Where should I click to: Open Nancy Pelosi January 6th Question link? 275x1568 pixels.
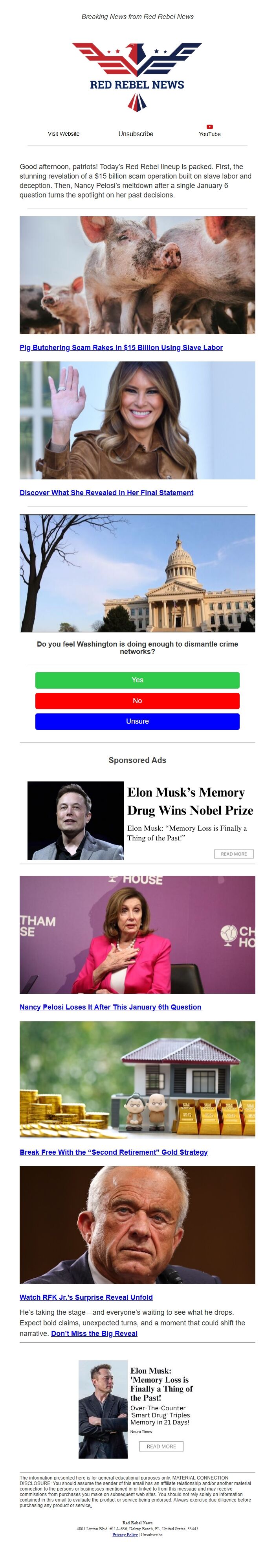click(110, 1007)
